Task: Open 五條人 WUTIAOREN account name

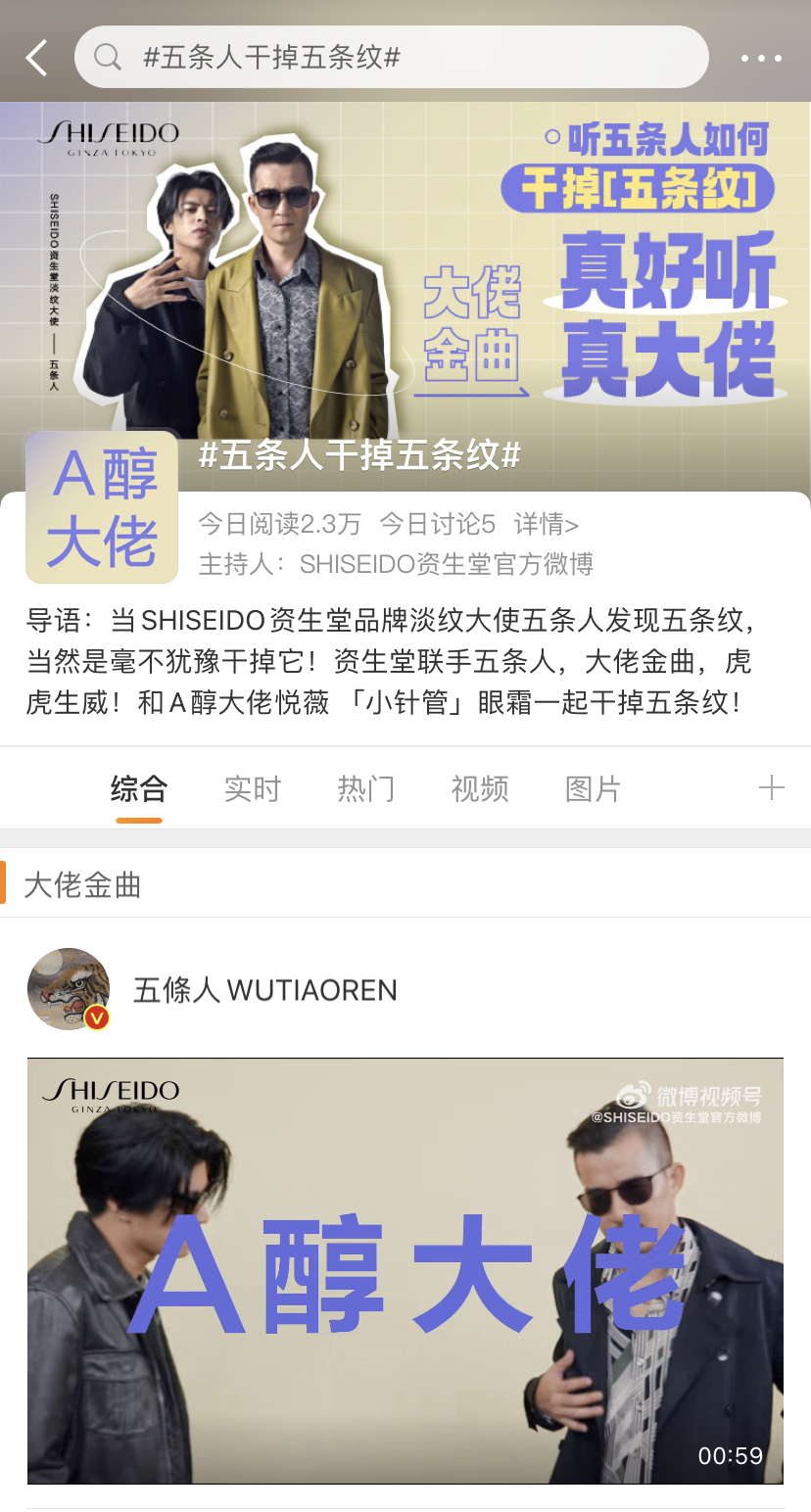Action: (264, 990)
